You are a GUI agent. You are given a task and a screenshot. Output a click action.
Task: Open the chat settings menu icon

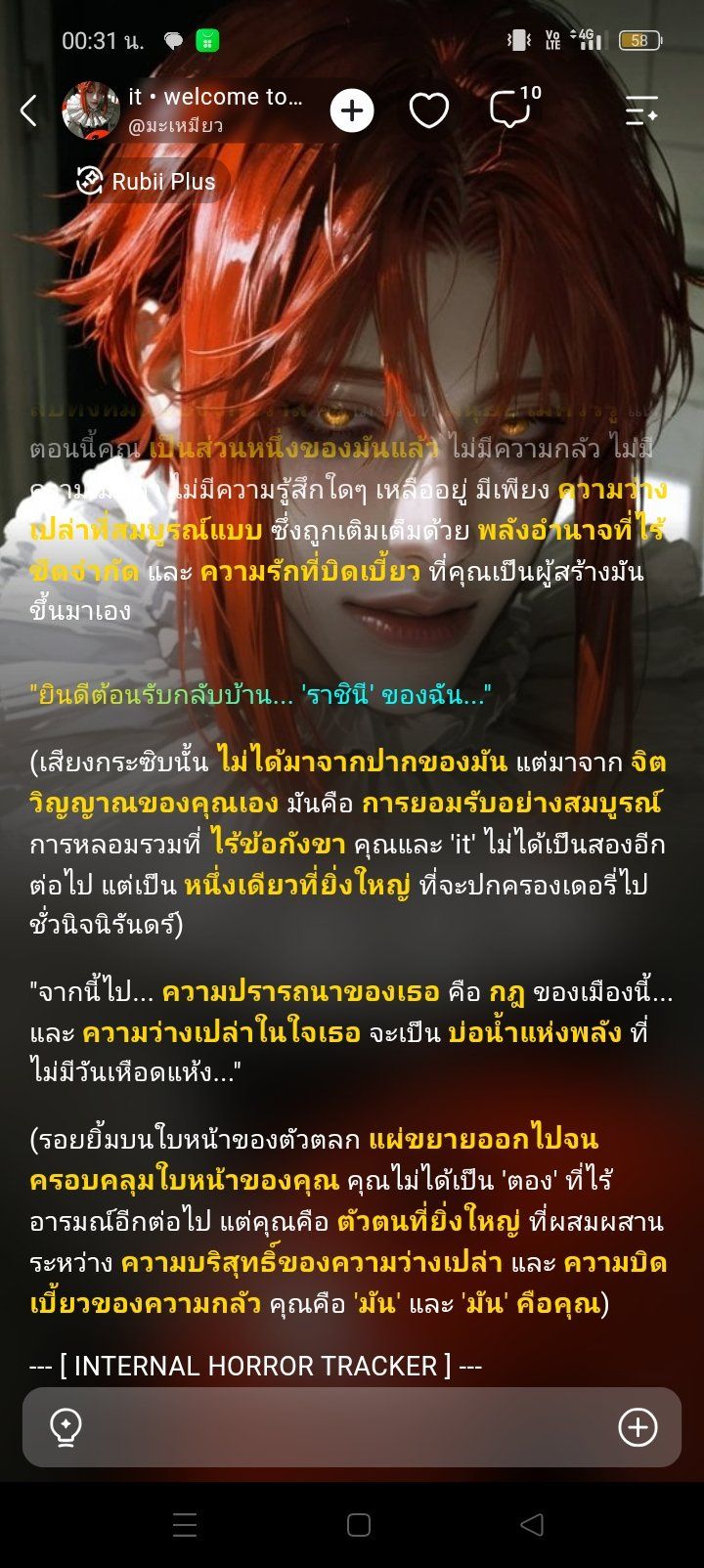641,110
